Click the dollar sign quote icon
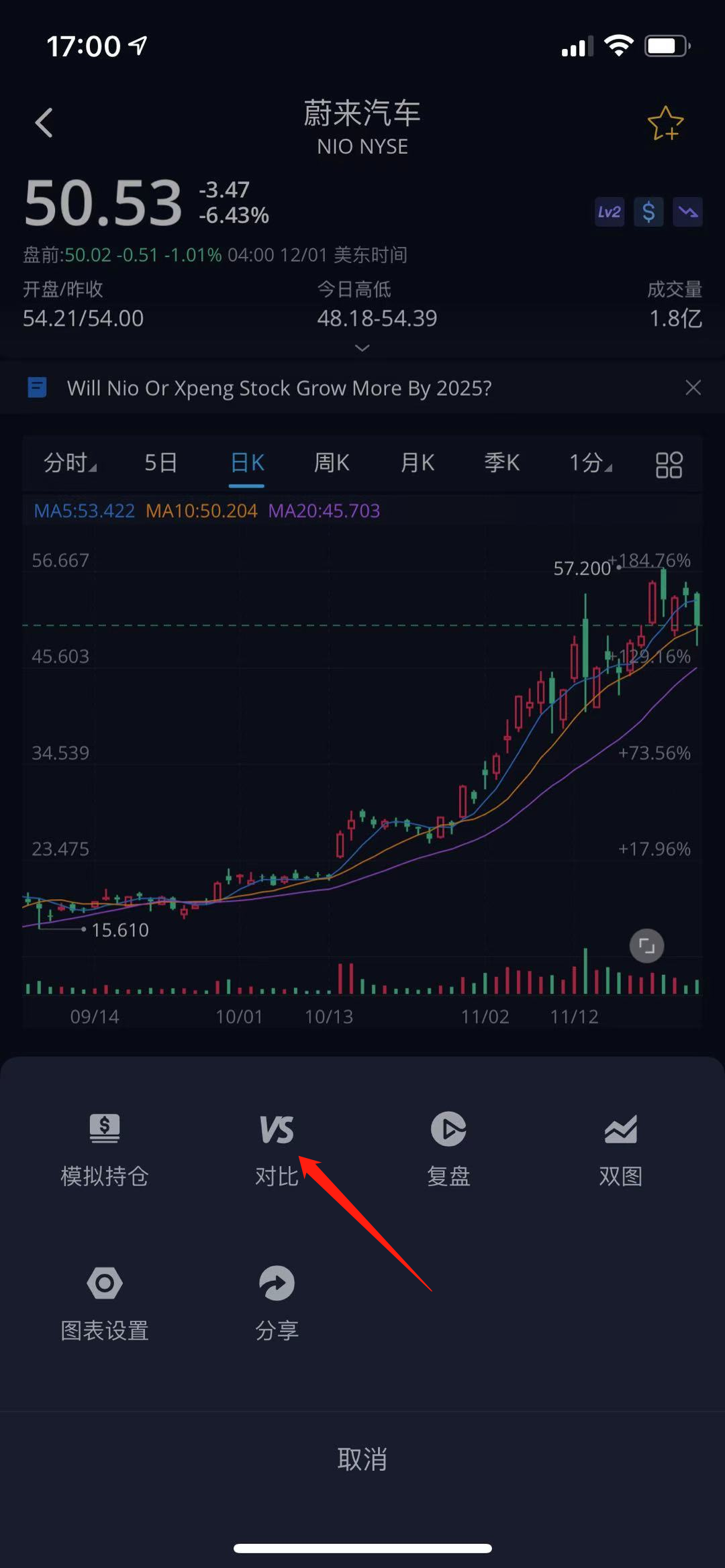 click(648, 212)
